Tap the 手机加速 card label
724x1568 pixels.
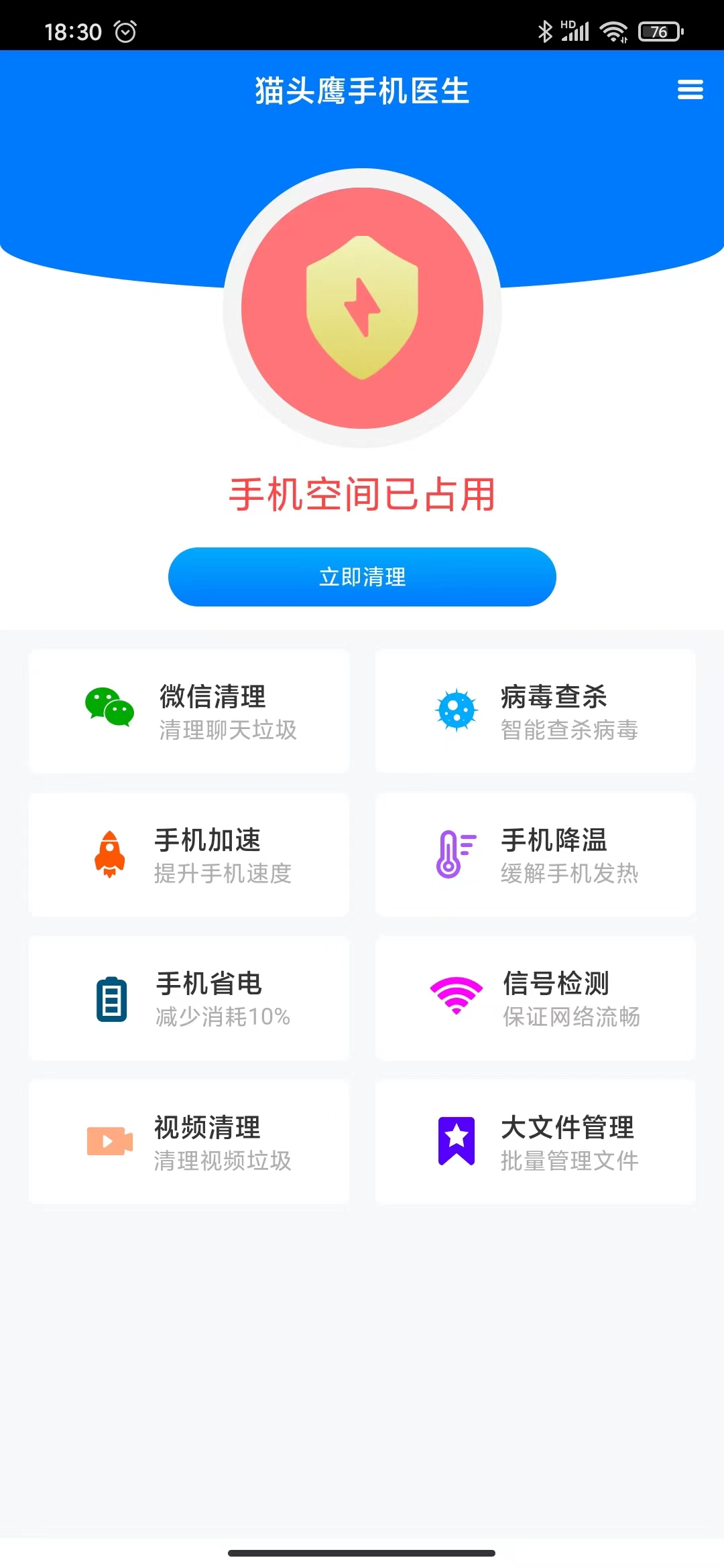(x=208, y=840)
